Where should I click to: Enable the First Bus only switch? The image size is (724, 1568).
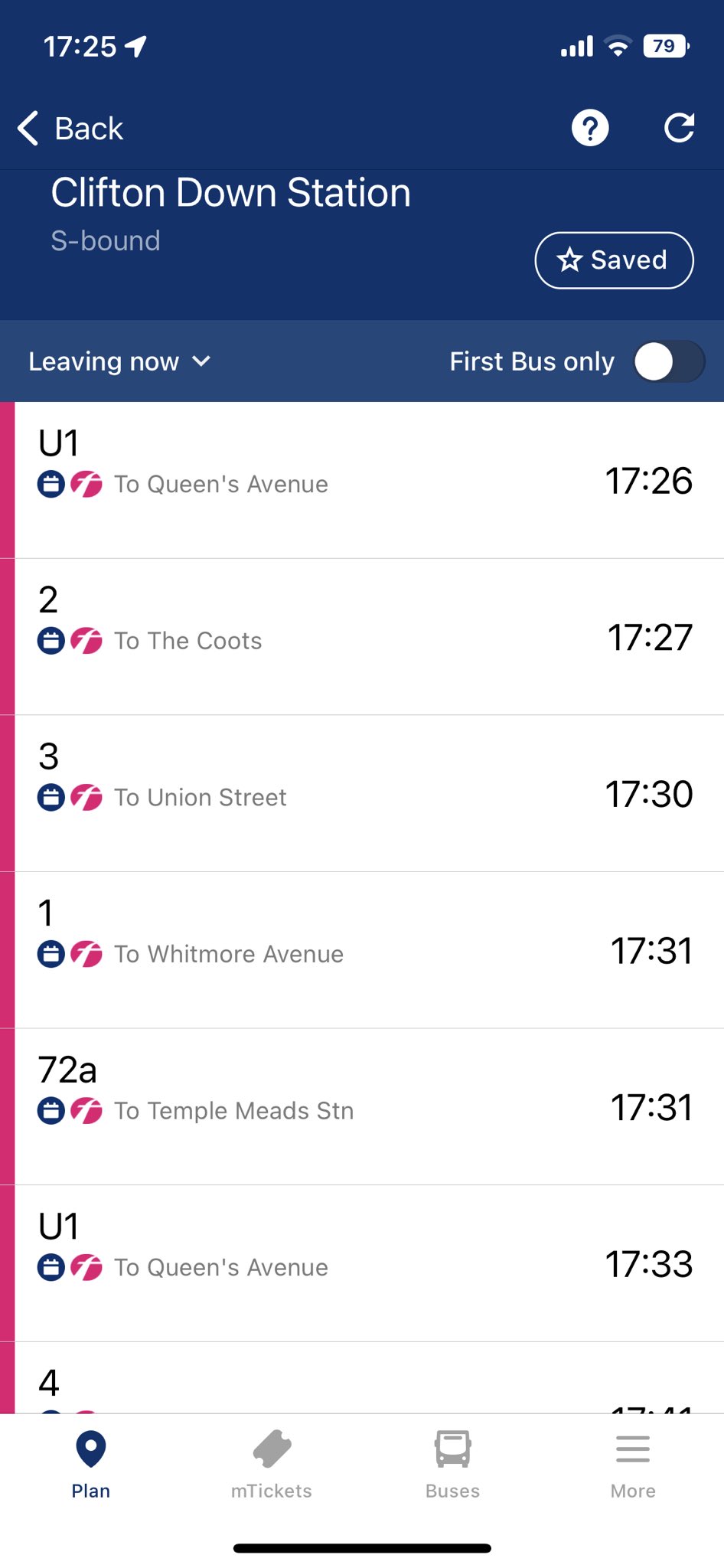pos(668,361)
